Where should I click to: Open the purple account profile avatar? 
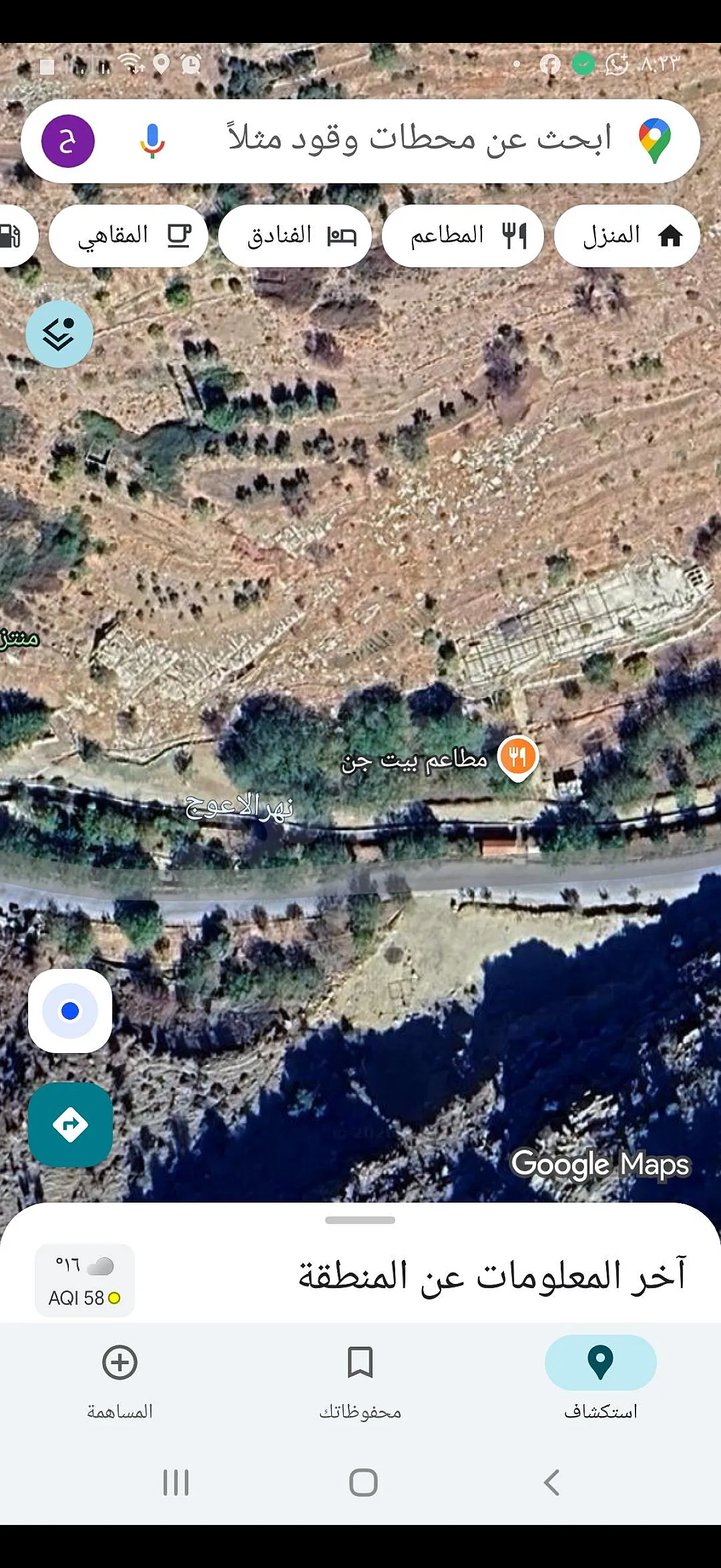[x=68, y=141]
